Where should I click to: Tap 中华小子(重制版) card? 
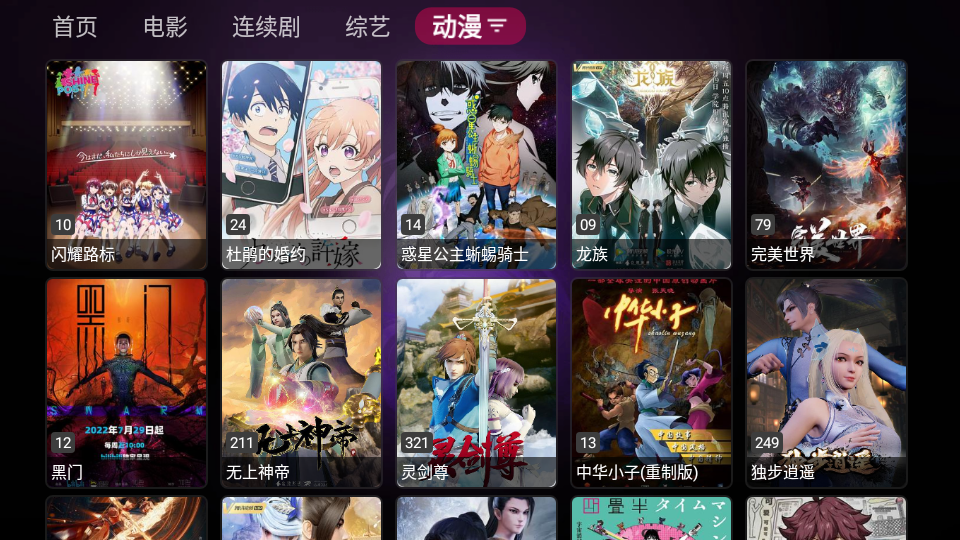click(651, 383)
